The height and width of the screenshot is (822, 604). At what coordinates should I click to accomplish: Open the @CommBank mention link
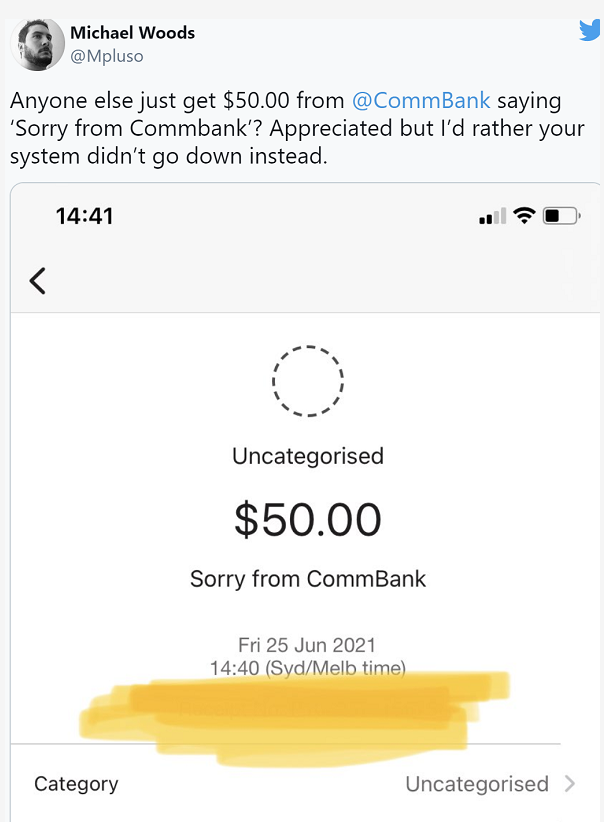click(421, 102)
